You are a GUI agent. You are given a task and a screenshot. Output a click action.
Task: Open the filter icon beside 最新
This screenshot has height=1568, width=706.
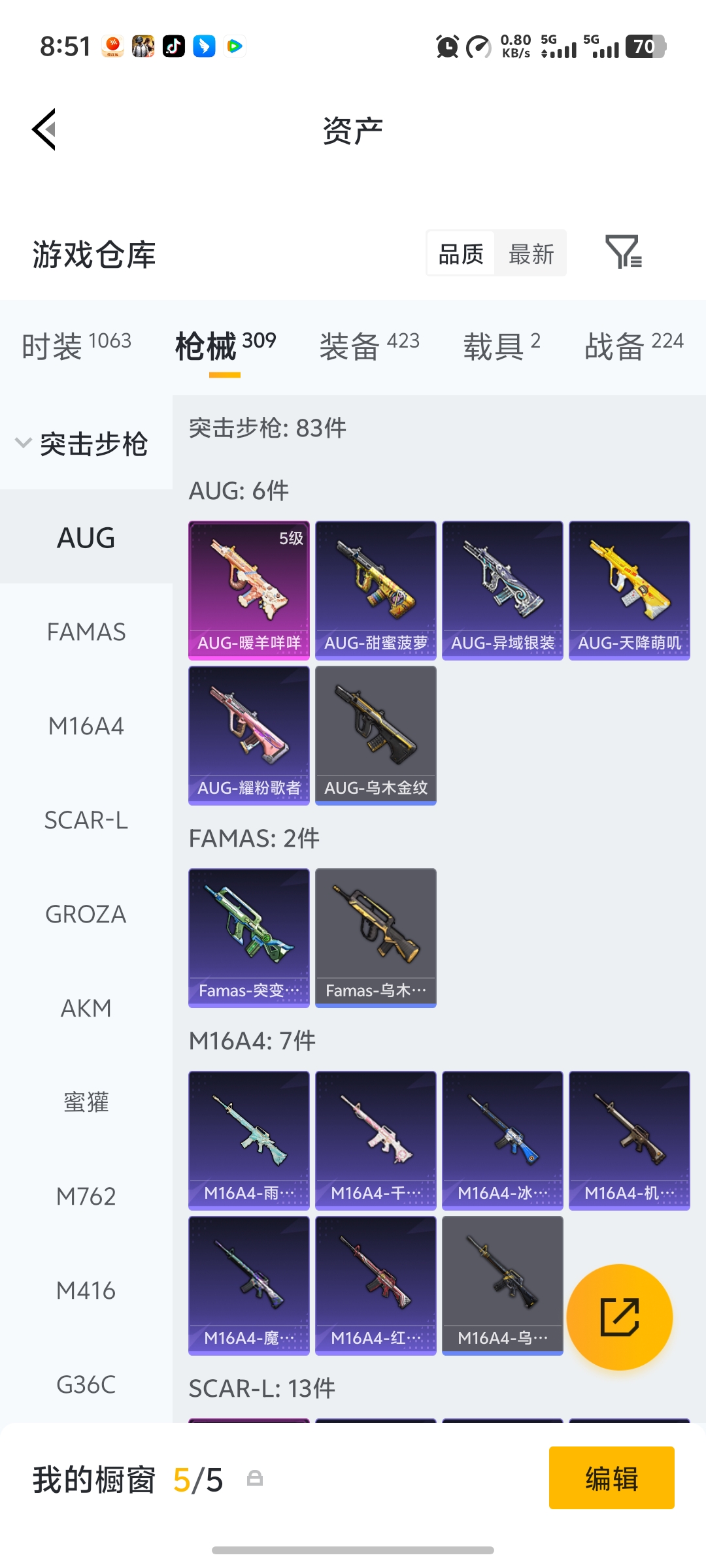point(623,253)
